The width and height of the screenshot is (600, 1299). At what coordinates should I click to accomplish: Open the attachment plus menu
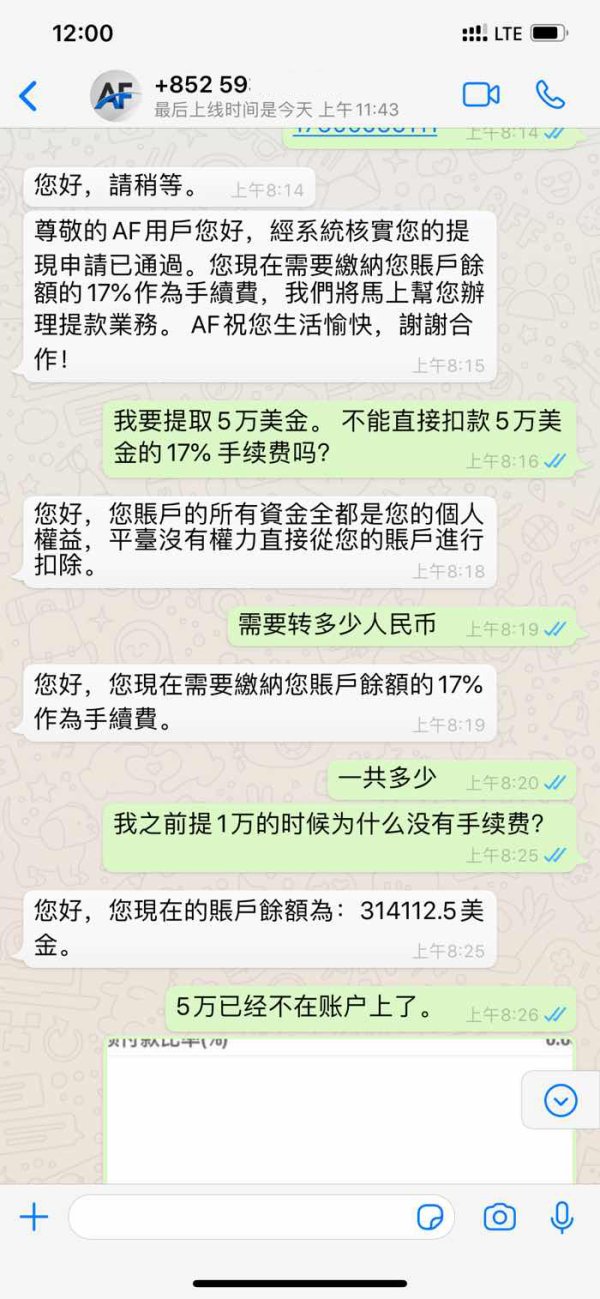click(34, 1217)
